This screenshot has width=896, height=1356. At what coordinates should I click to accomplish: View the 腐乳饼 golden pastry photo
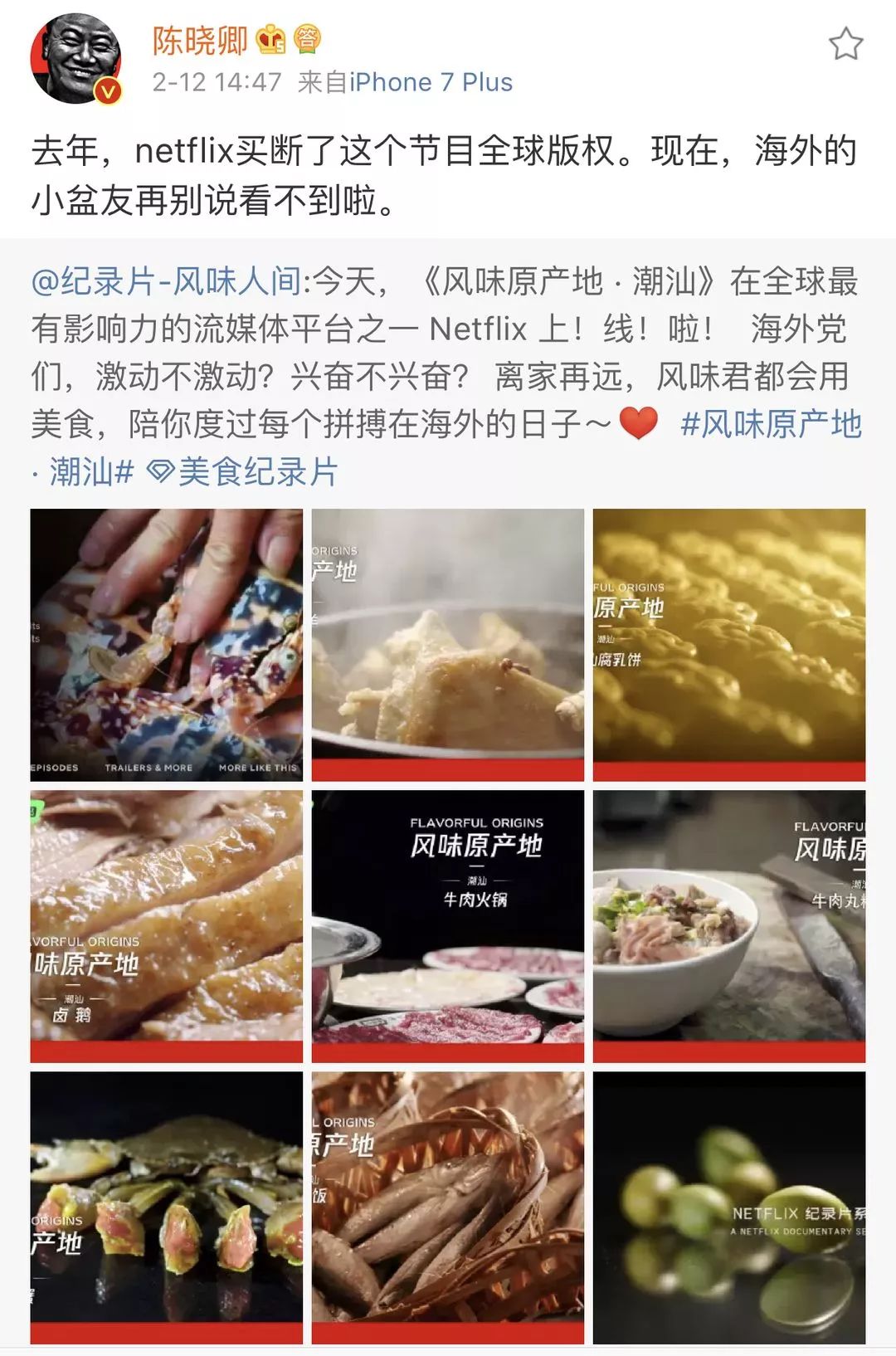click(728, 645)
